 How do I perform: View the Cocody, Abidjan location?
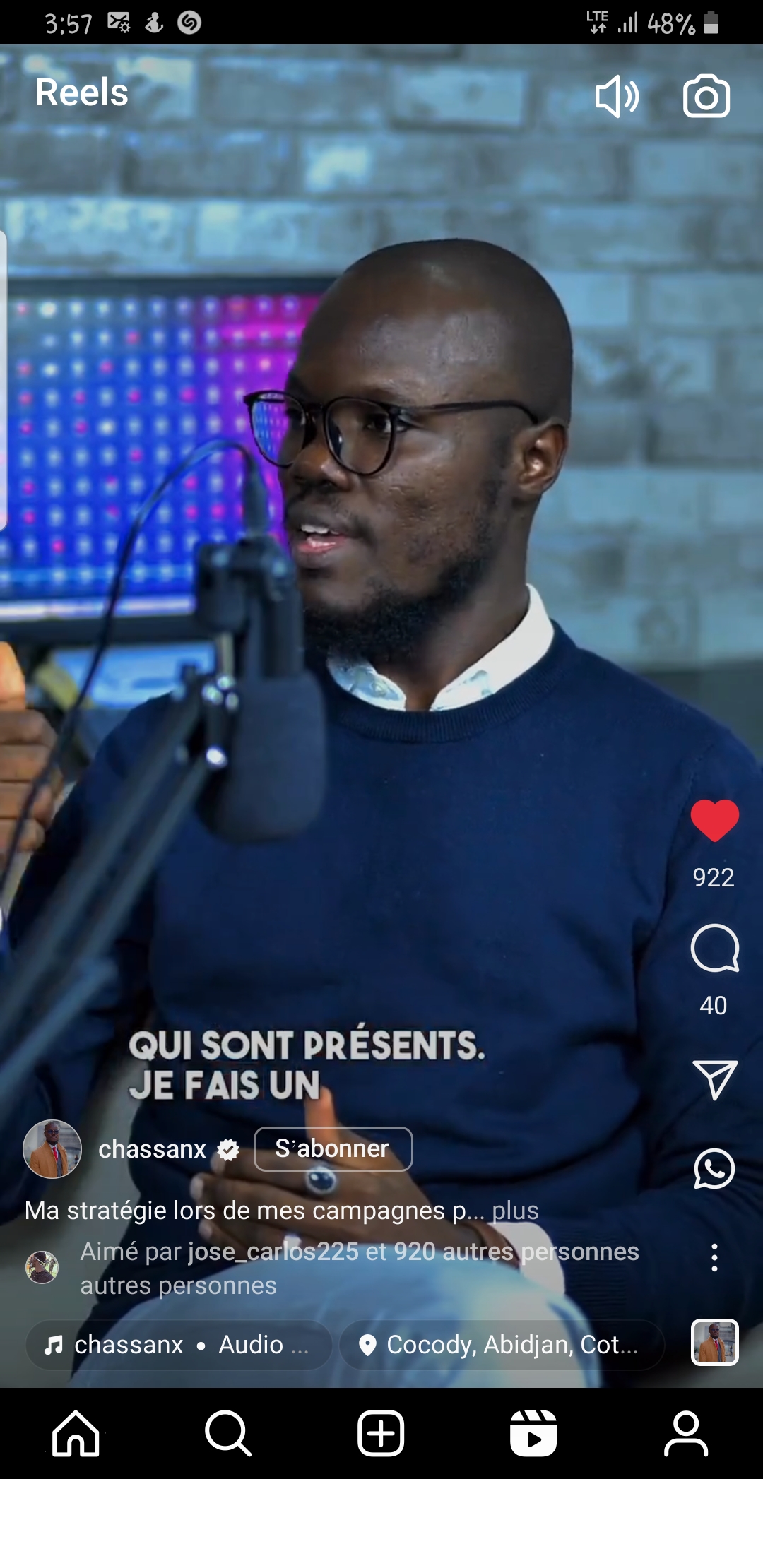501,1345
